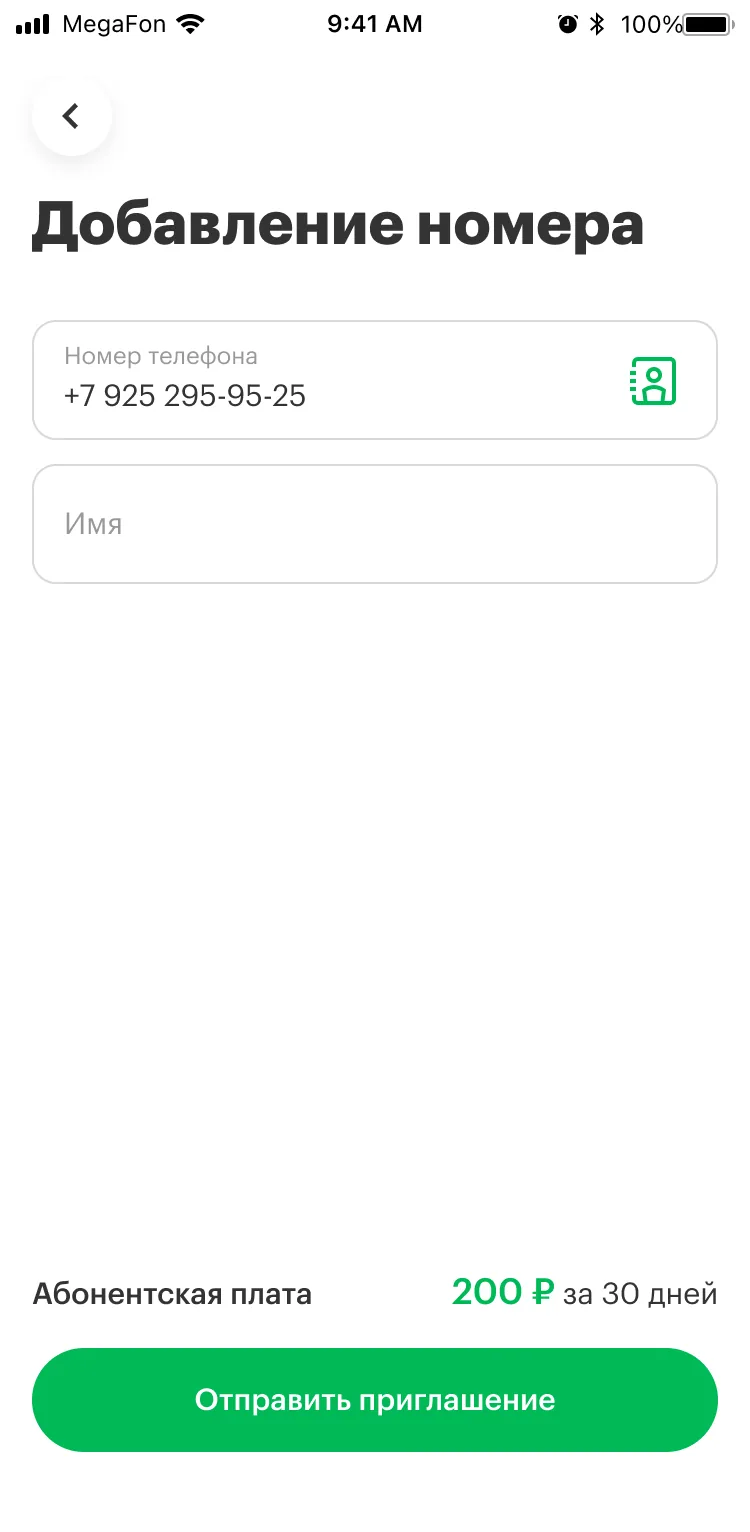This screenshot has width=750, height=1532.
Task: Tap the Отправить приглашение button
Action: click(x=375, y=1399)
